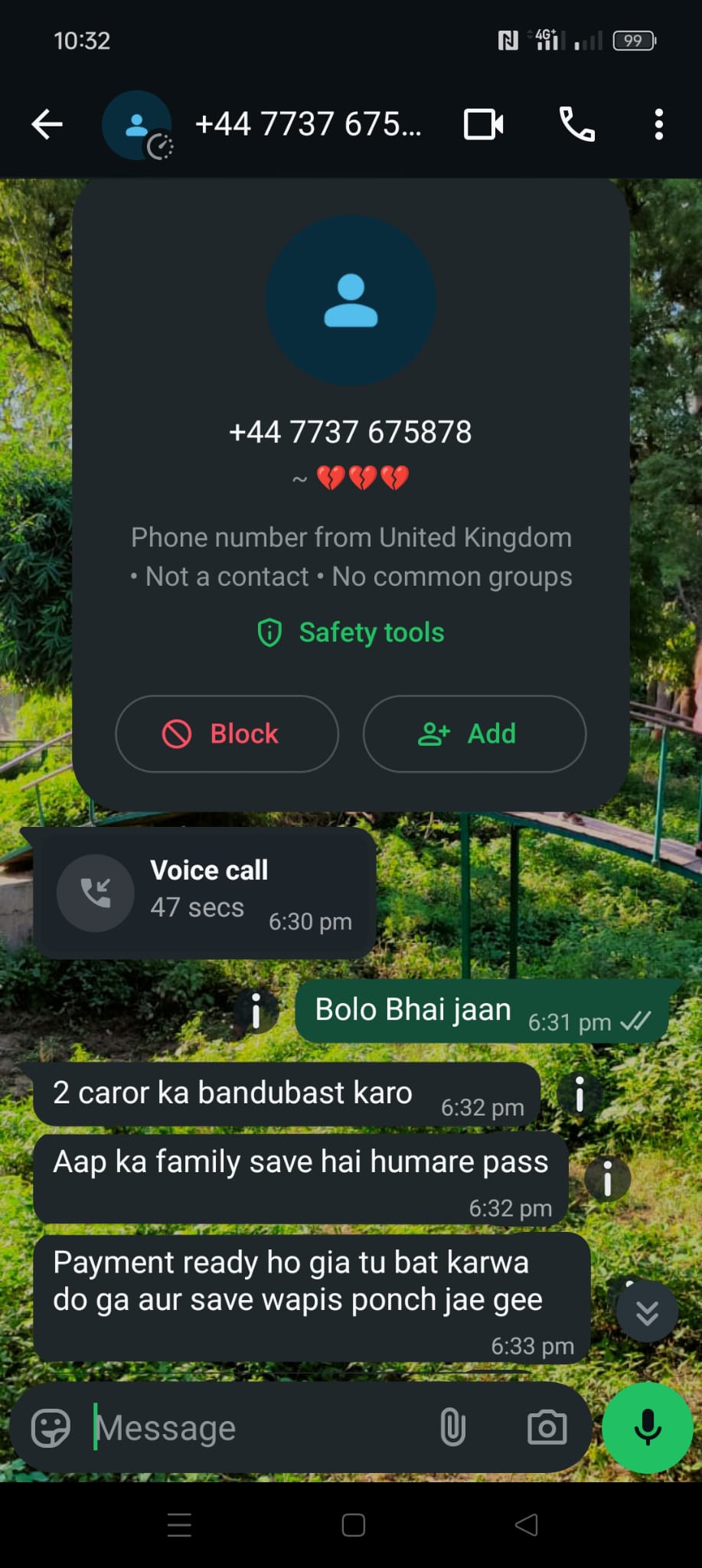This screenshot has width=702, height=1568.
Task: Open the camera from the chat bar
Action: pyautogui.click(x=547, y=1428)
